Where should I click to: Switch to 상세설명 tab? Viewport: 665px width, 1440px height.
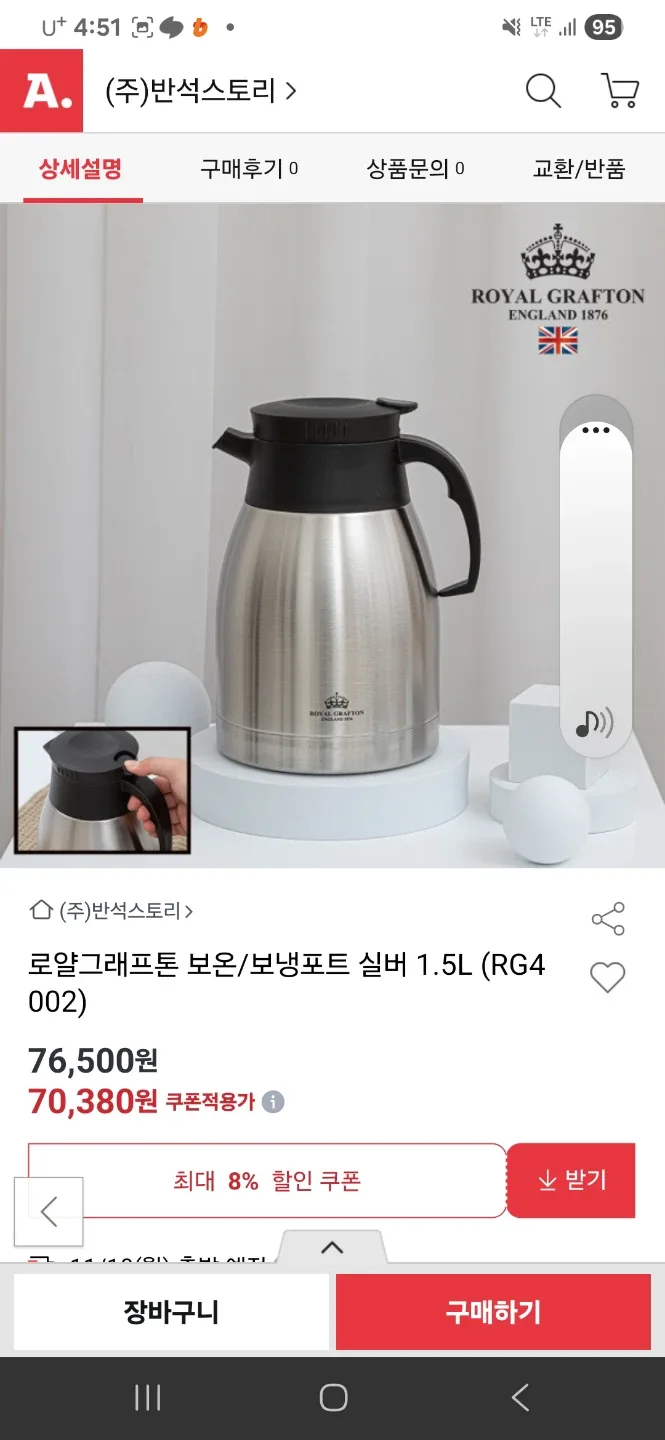pos(81,169)
